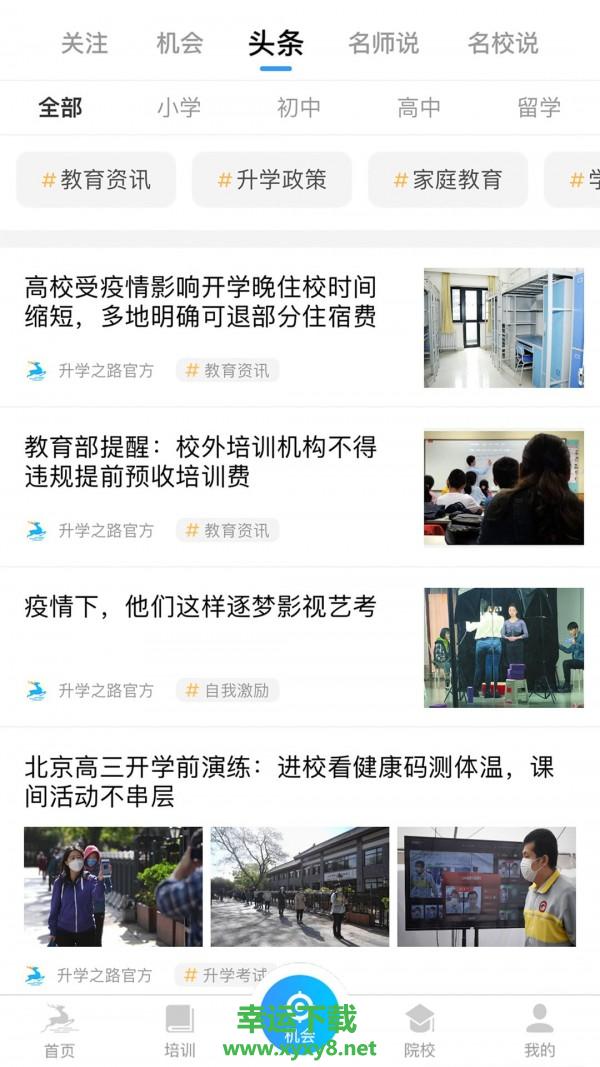Open the 培训 bottom tab

coord(180,1030)
